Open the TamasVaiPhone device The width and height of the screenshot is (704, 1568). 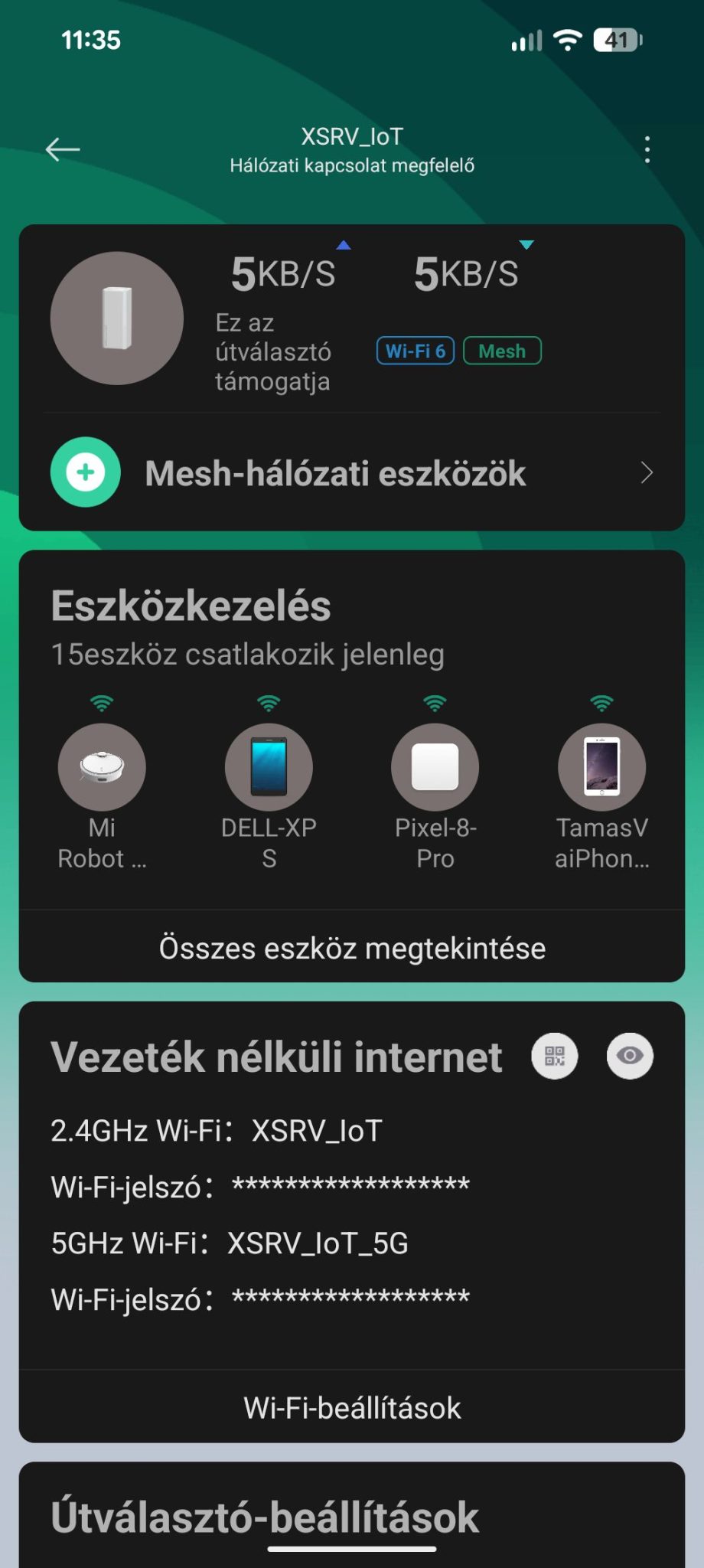(602, 768)
